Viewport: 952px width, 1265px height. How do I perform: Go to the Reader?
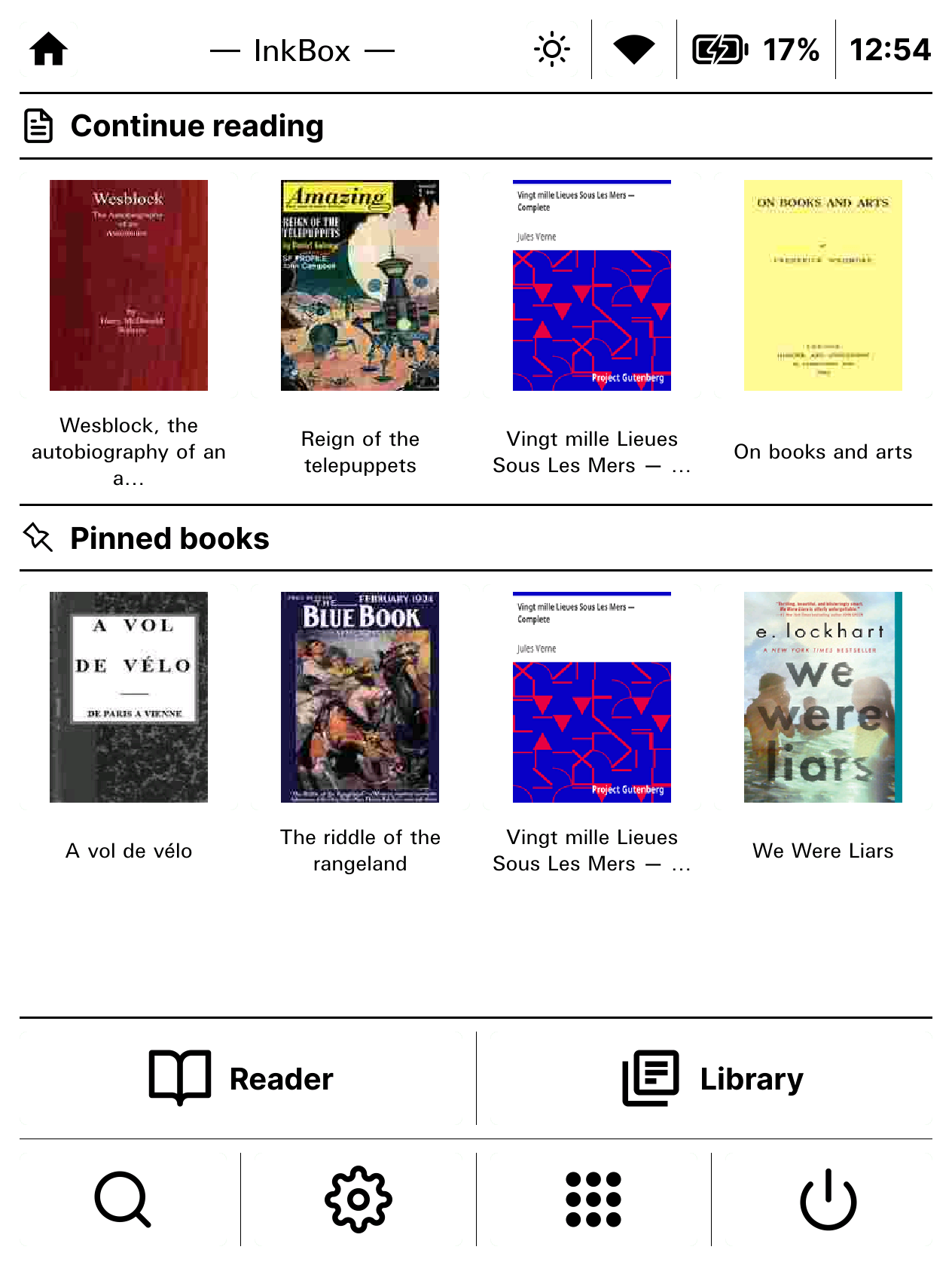click(243, 1078)
